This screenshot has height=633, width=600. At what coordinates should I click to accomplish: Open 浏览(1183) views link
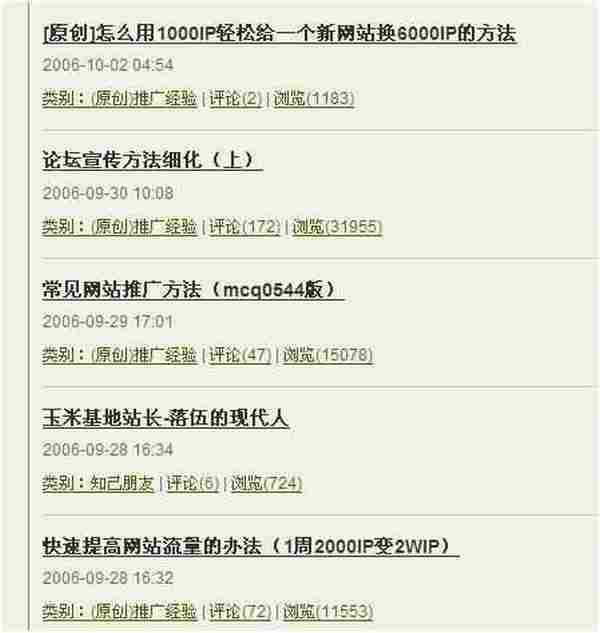click(313, 99)
